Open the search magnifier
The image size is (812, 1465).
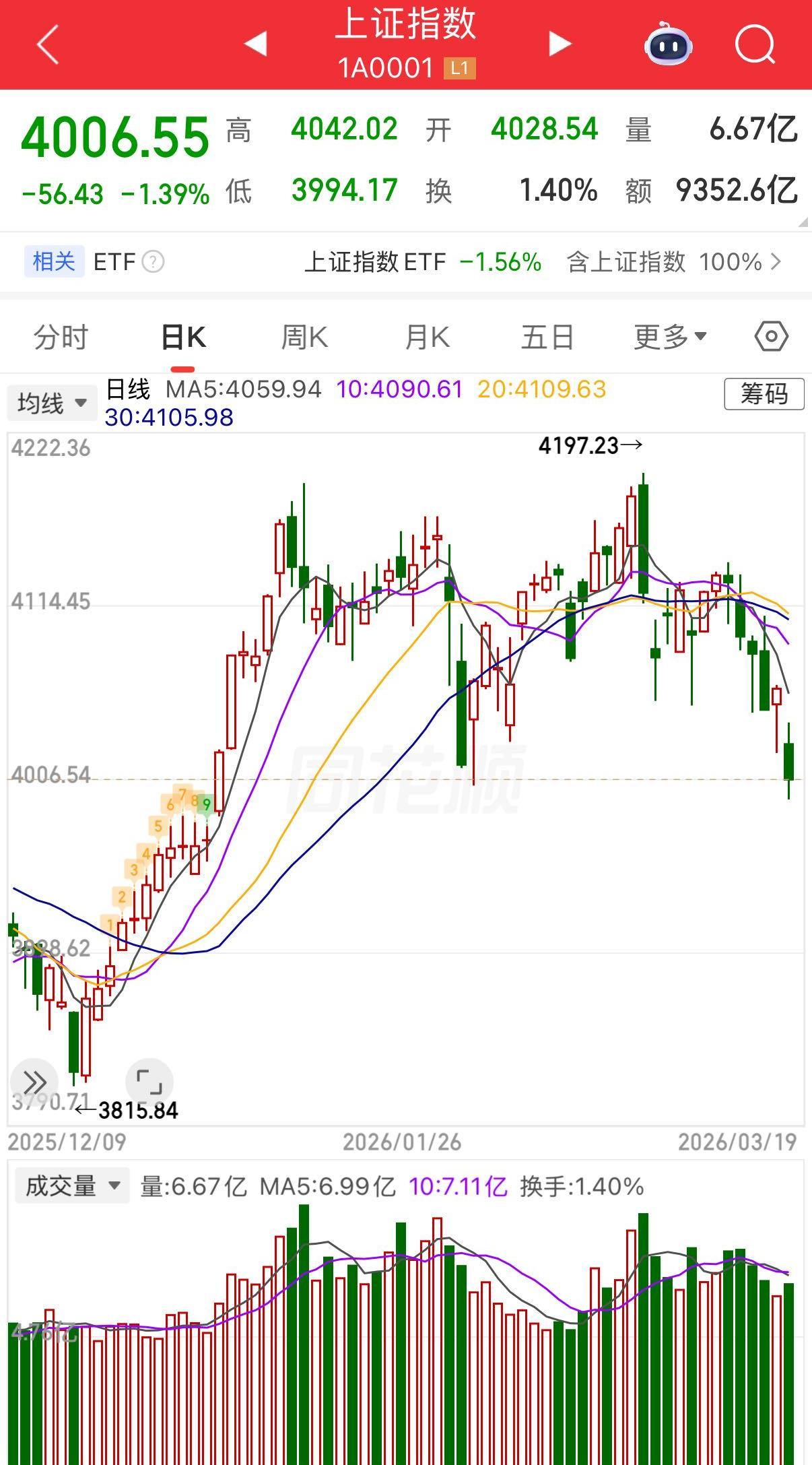click(x=755, y=44)
